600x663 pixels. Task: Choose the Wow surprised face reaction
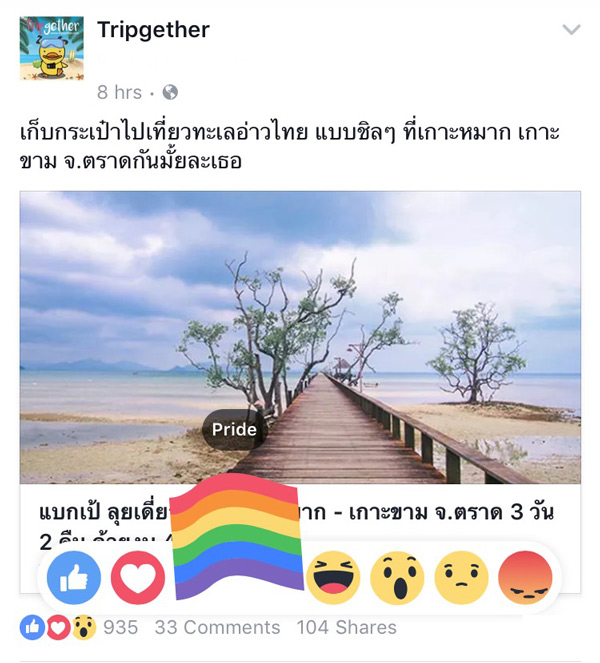coord(397,577)
